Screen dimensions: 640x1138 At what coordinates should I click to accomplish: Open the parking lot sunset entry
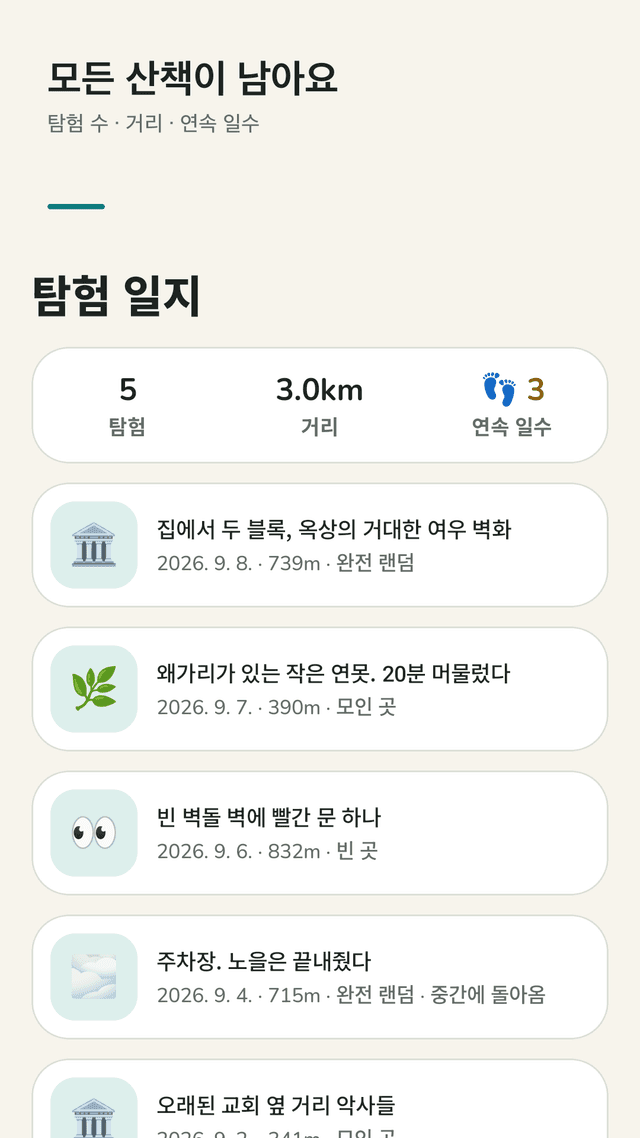[x=320, y=976]
